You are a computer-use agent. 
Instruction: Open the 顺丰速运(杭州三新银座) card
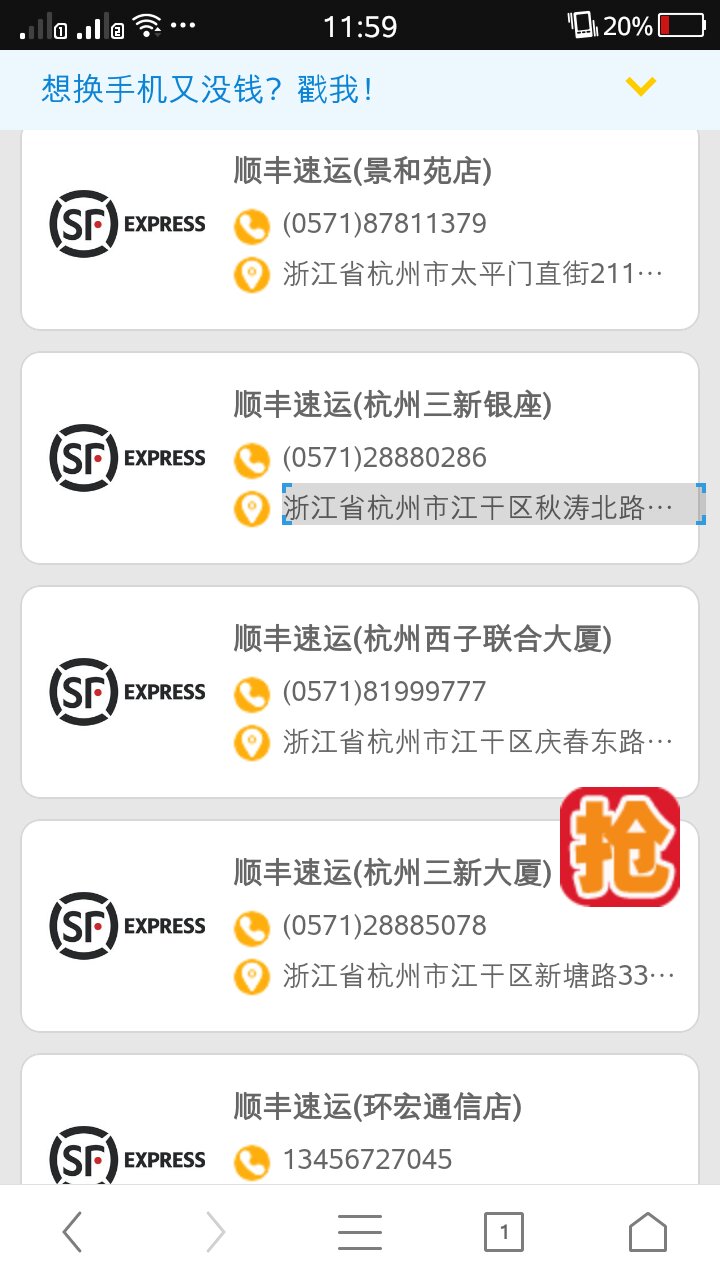click(360, 458)
